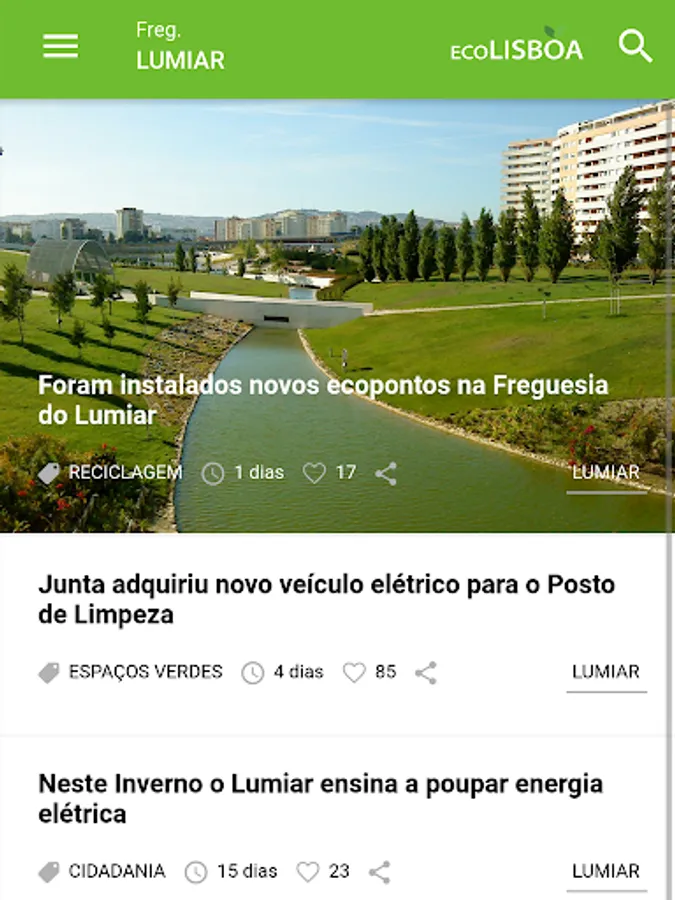The width and height of the screenshot is (675, 900).
Task: Share the poupar energia elétrica article
Action: pyautogui.click(x=379, y=872)
